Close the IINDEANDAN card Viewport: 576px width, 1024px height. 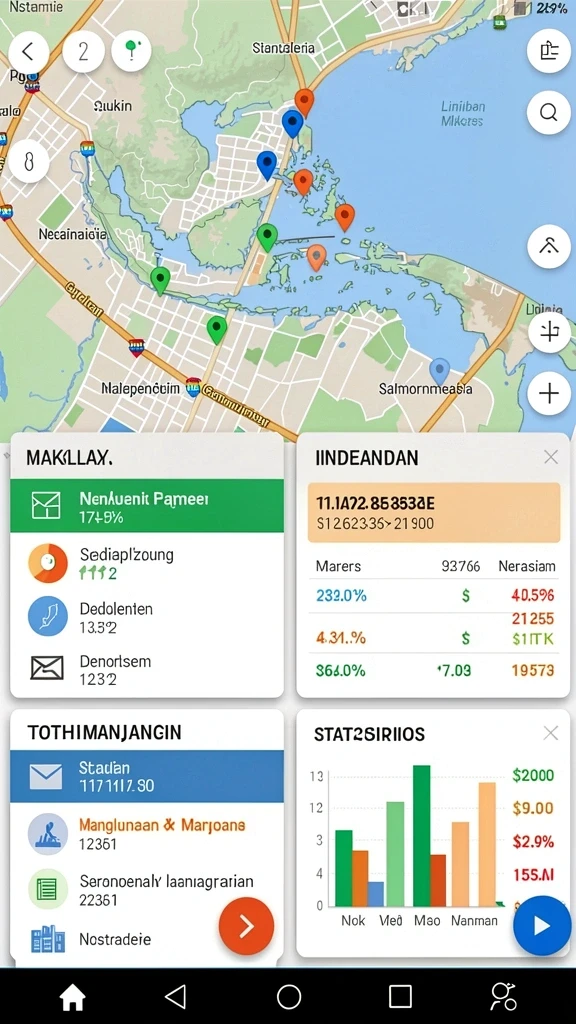point(551,457)
